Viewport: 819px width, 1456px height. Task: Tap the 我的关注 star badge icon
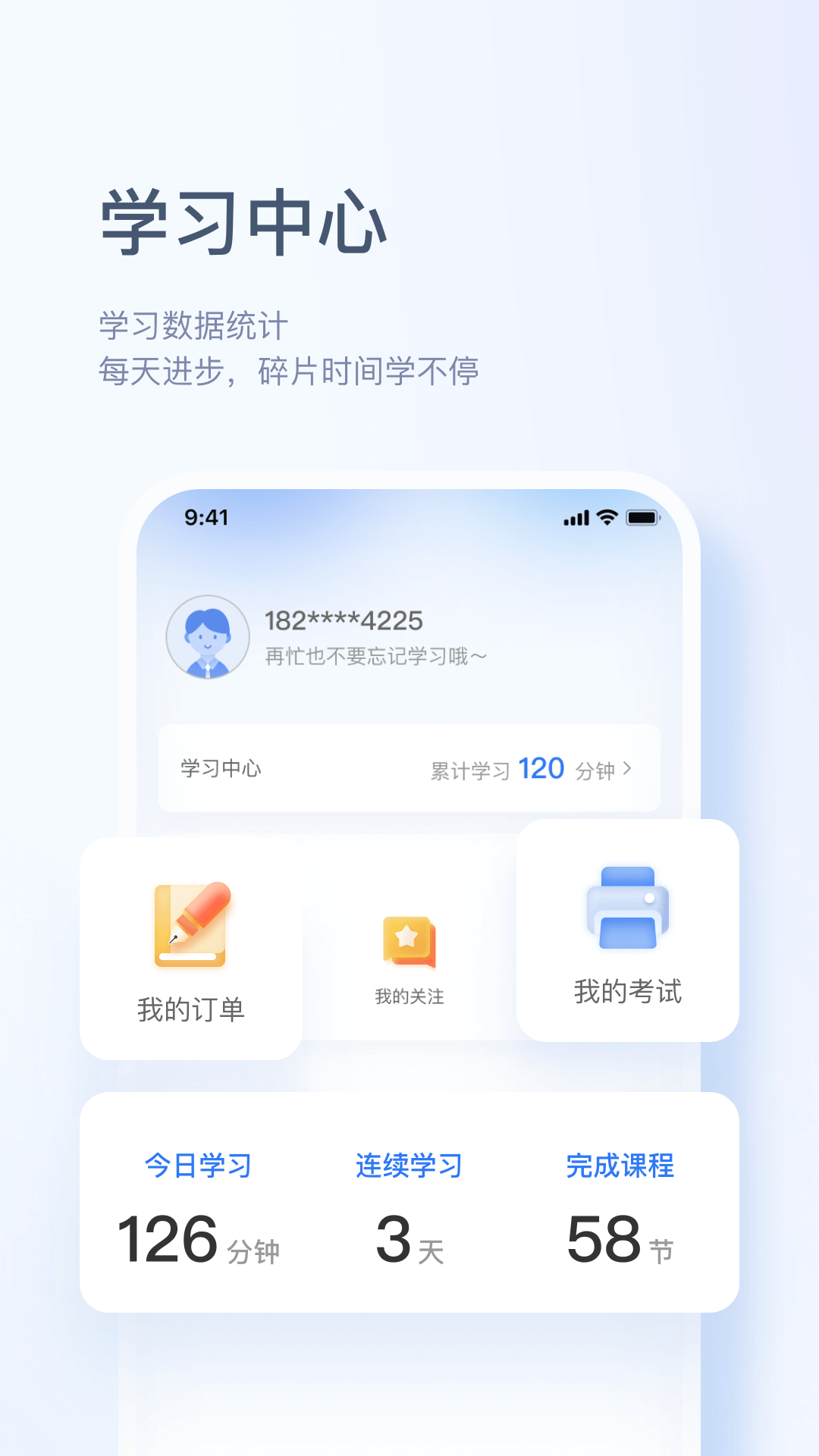tap(408, 943)
